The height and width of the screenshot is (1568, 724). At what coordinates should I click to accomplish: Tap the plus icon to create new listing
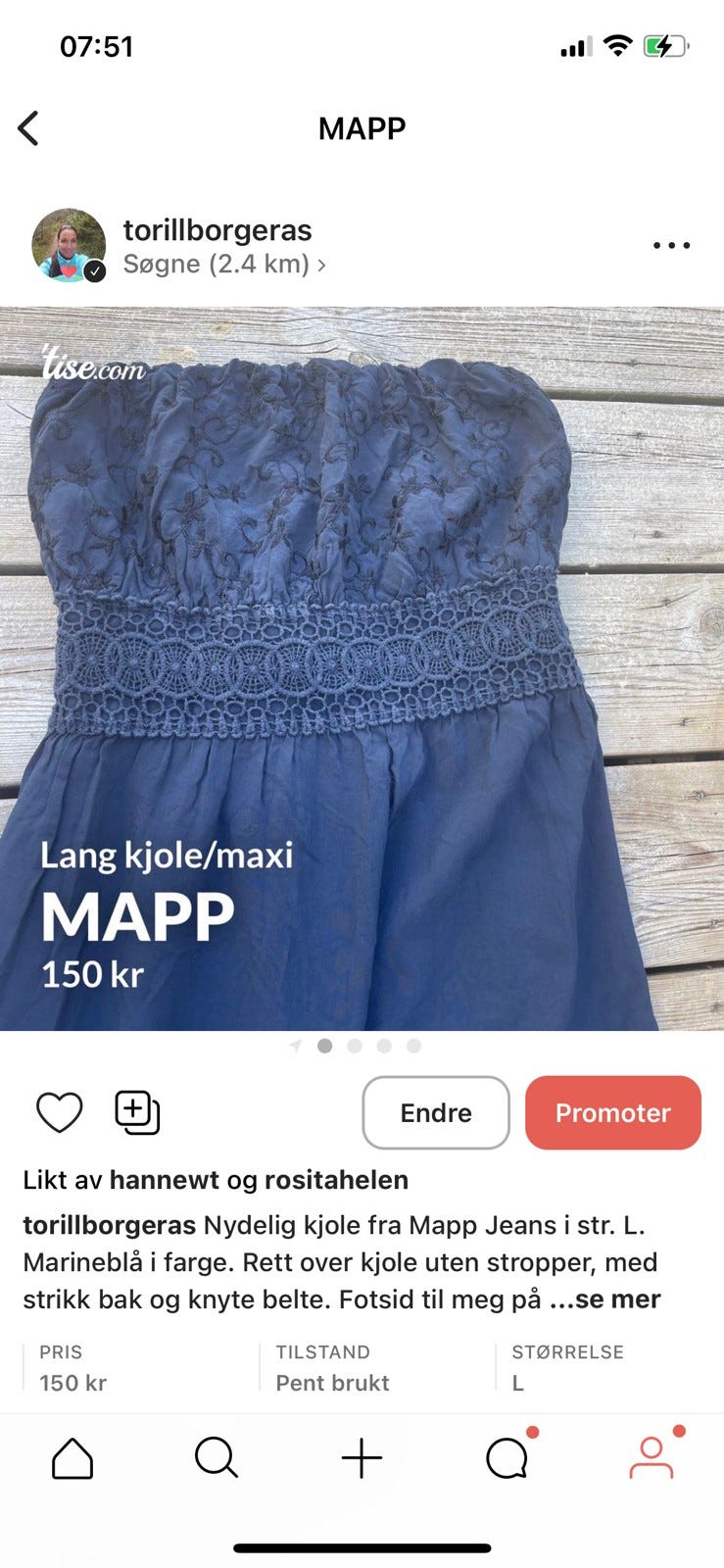[x=362, y=1456]
